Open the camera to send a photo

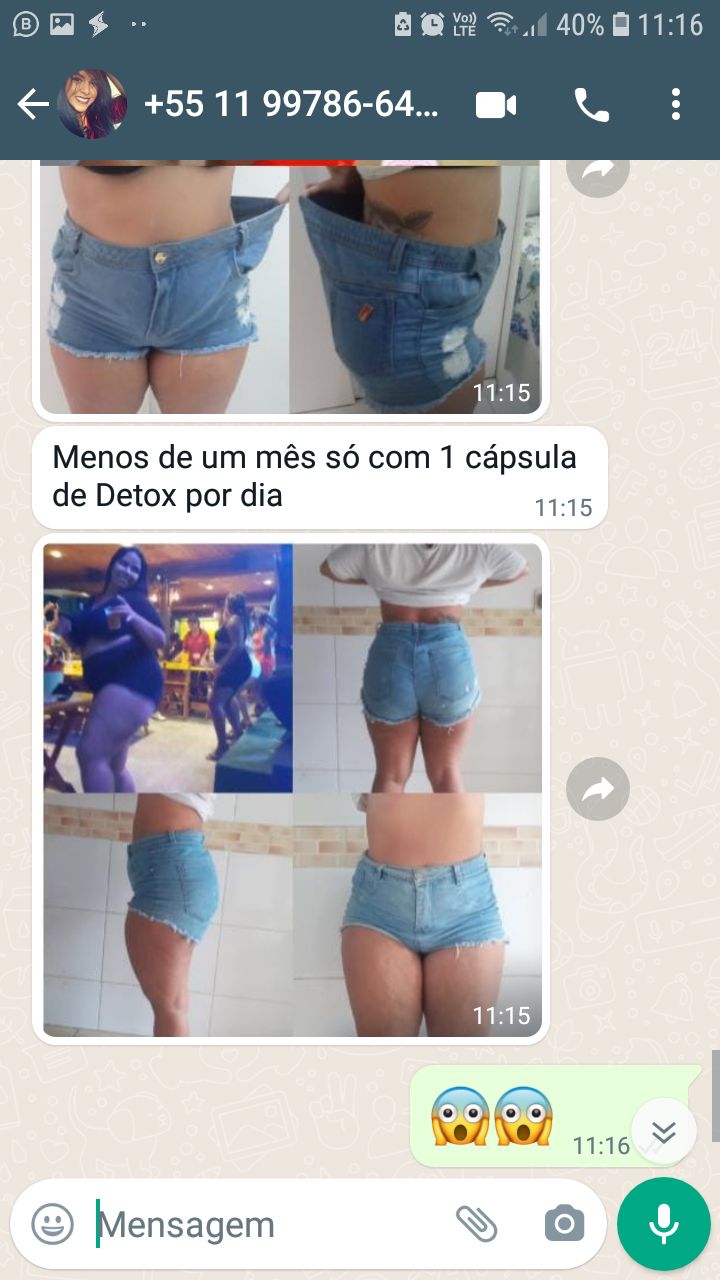click(x=564, y=1224)
